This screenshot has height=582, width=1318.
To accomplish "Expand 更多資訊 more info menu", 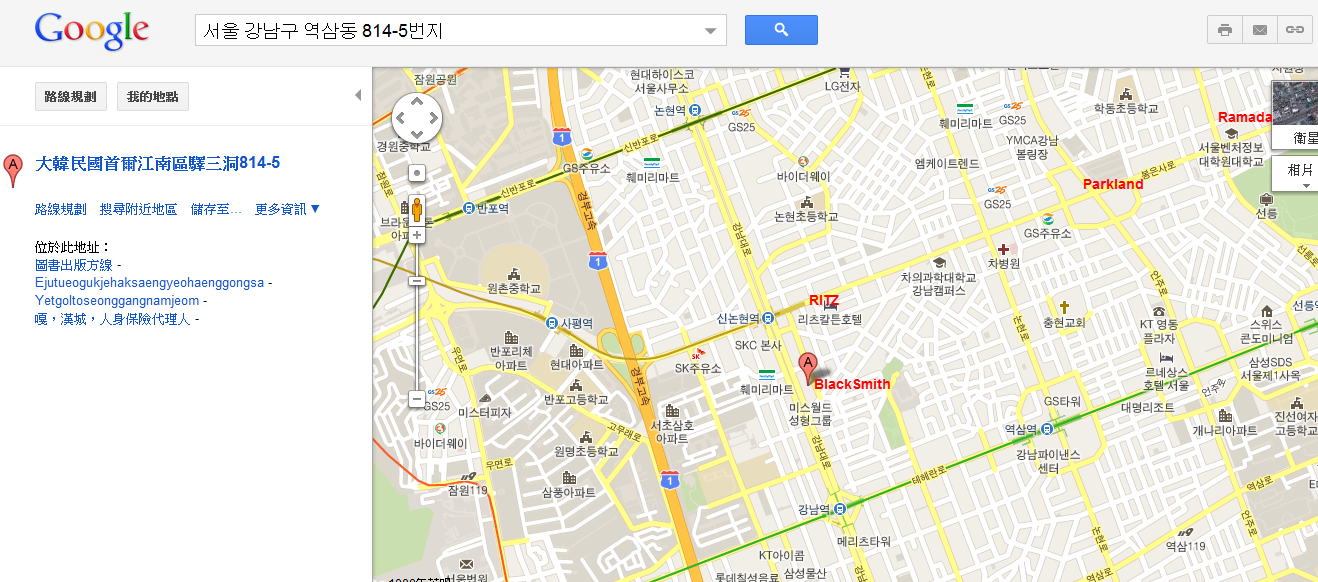I will click(x=288, y=209).
